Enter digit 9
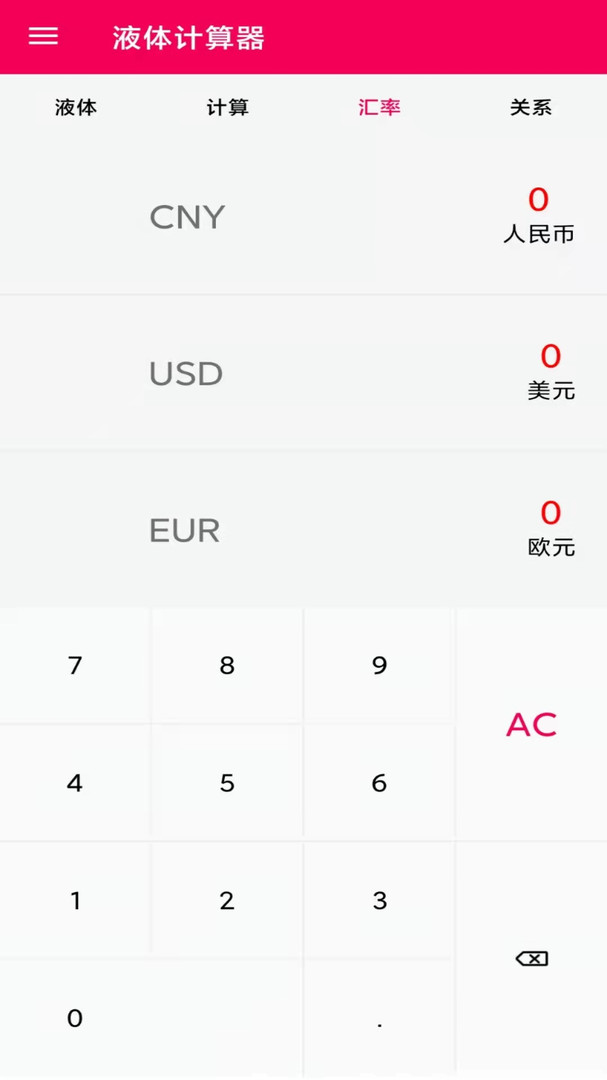The width and height of the screenshot is (607, 1080). pyautogui.click(x=379, y=665)
